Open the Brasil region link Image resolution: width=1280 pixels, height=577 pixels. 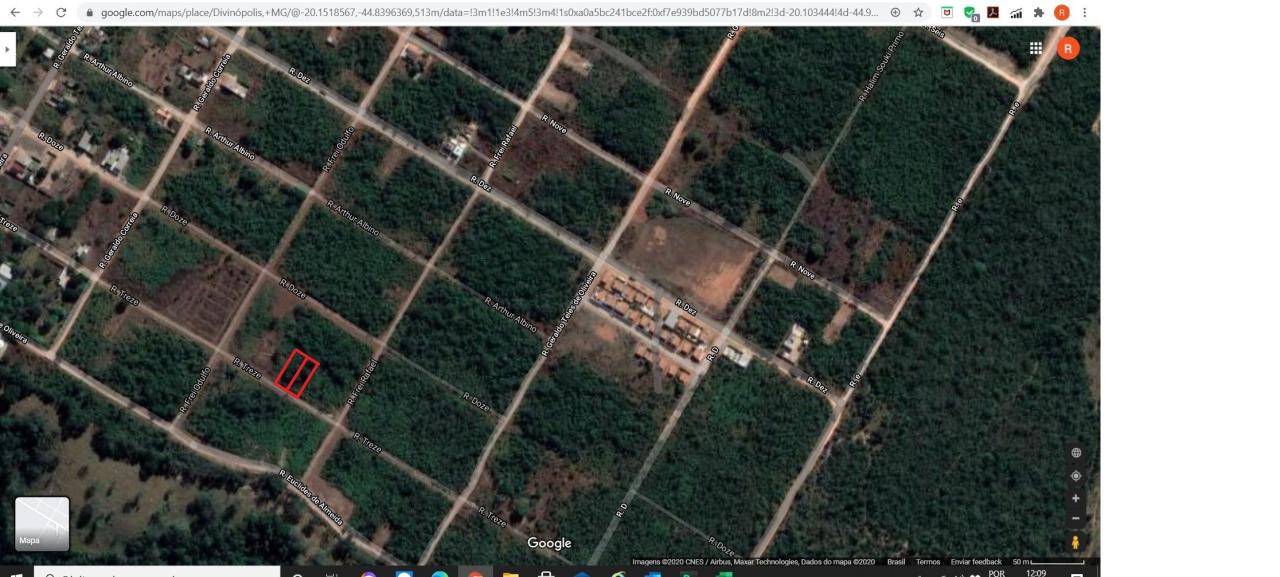(896, 562)
